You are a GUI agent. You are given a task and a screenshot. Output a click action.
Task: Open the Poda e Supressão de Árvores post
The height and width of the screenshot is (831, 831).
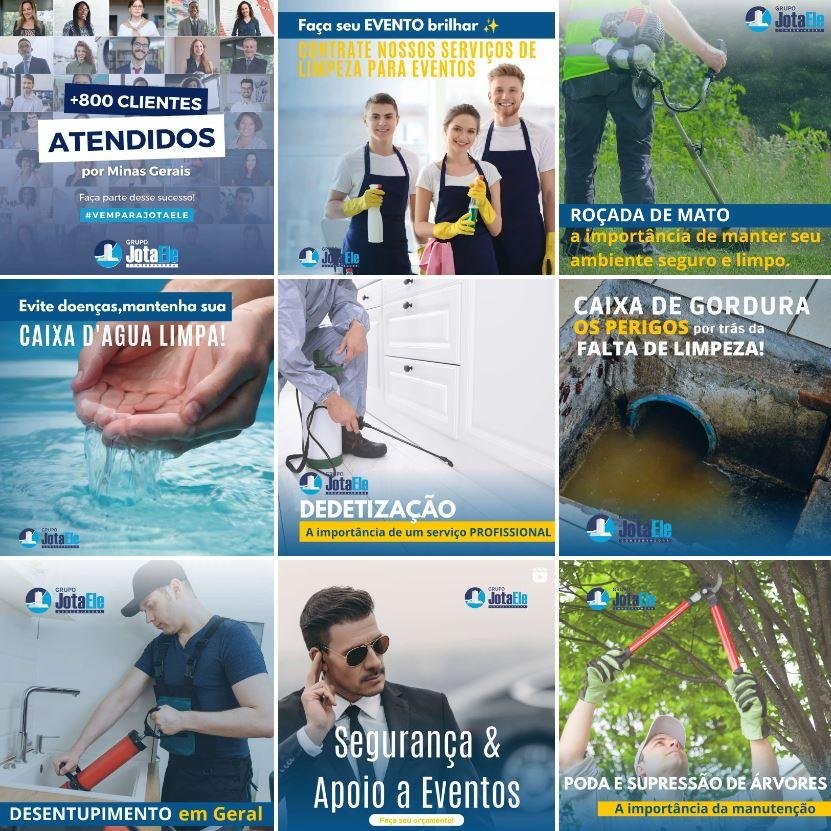(x=694, y=694)
